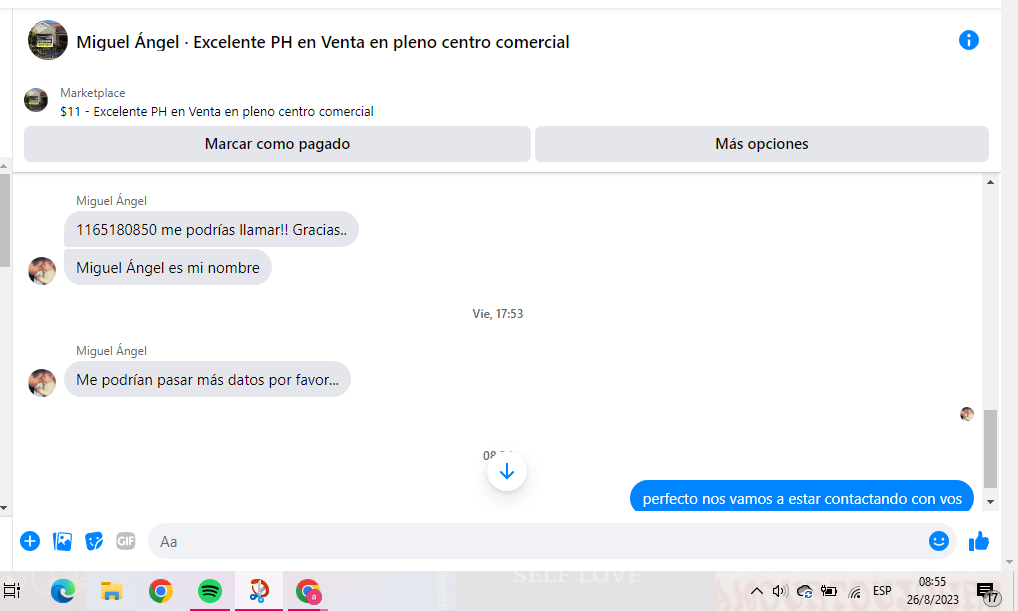Open conversation info icon

(x=968, y=40)
